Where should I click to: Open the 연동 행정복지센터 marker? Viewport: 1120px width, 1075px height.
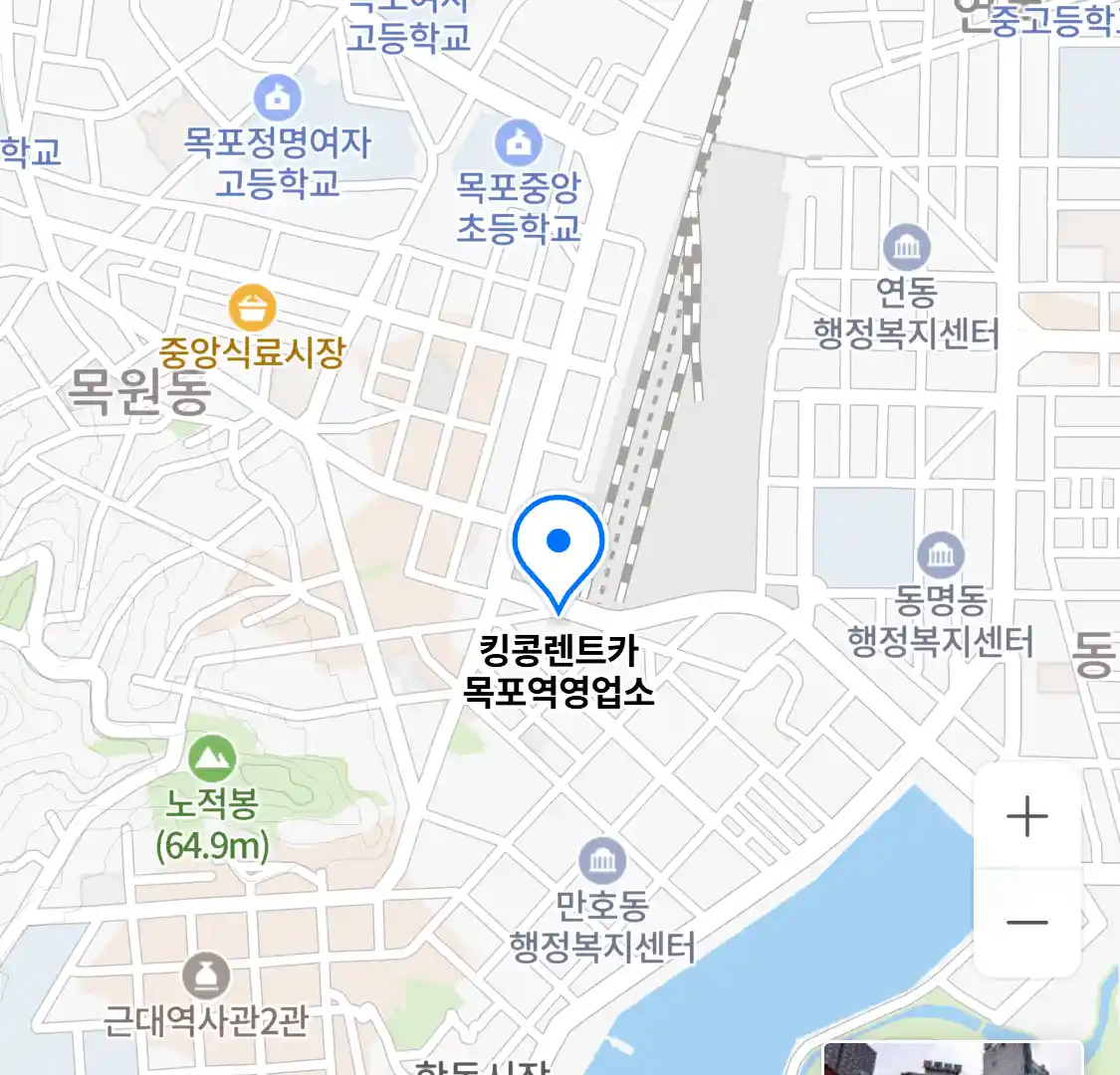[x=906, y=248]
